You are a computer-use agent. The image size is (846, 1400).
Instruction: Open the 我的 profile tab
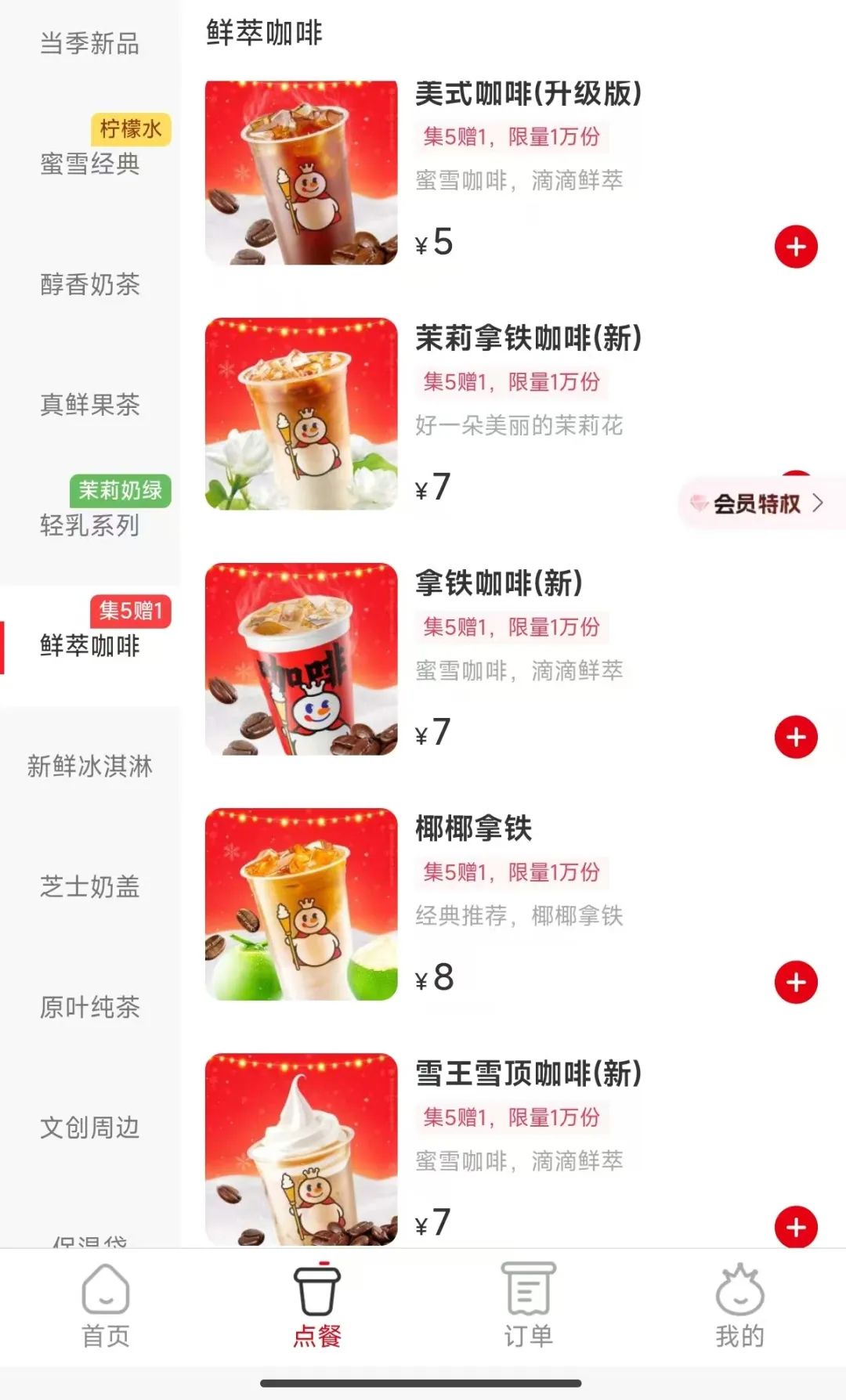click(x=740, y=1306)
